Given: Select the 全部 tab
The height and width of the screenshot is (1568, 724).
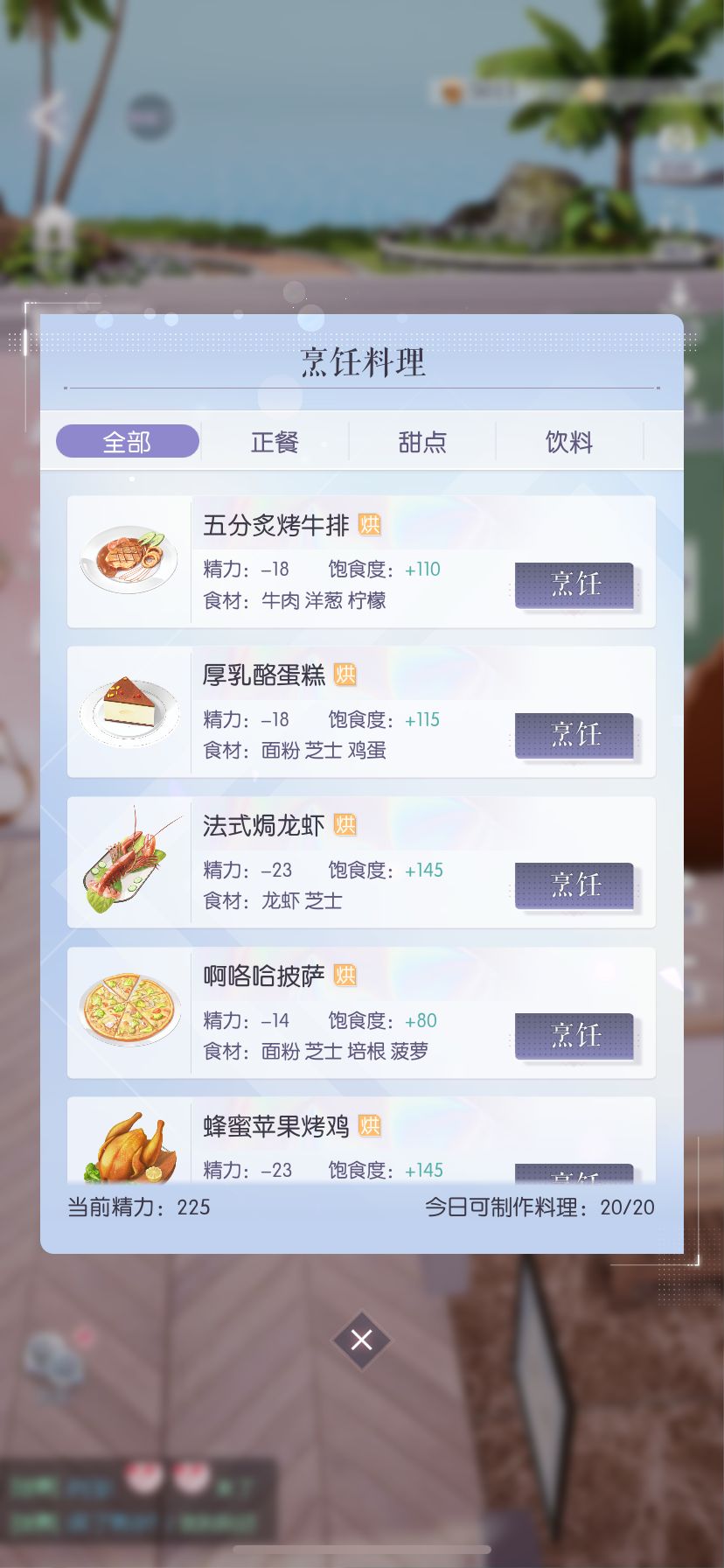Looking at the screenshot, I should click(x=128, y=442).
